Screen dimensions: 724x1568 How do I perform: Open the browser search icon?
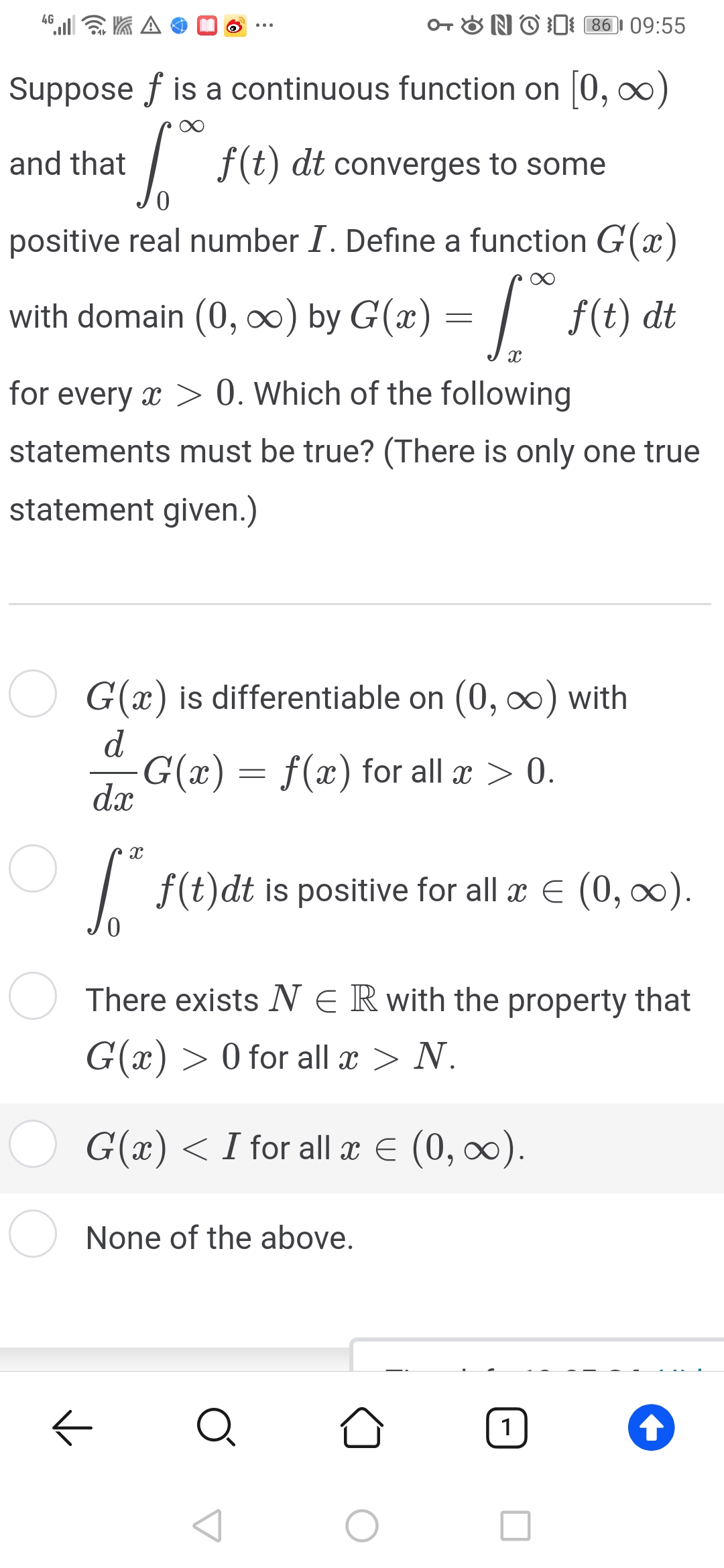217,1427
